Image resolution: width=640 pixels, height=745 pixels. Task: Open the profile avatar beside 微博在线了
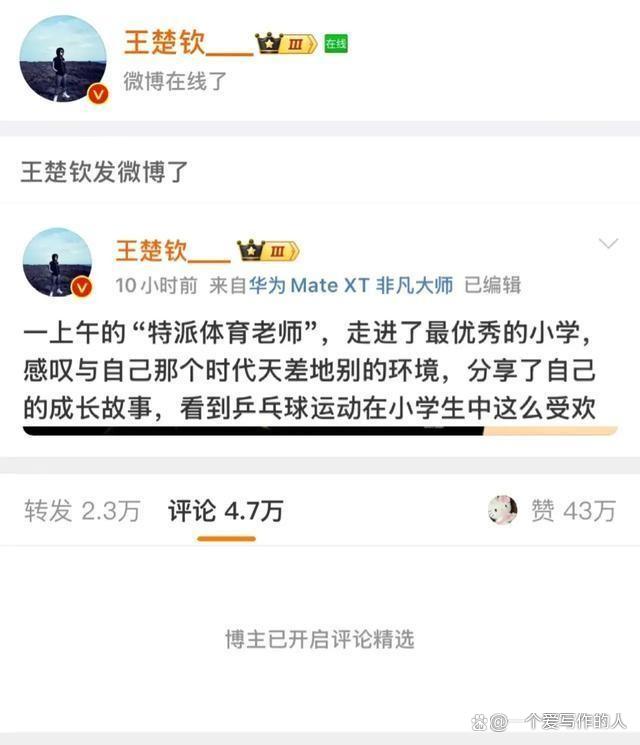click(x=62, y=60)
